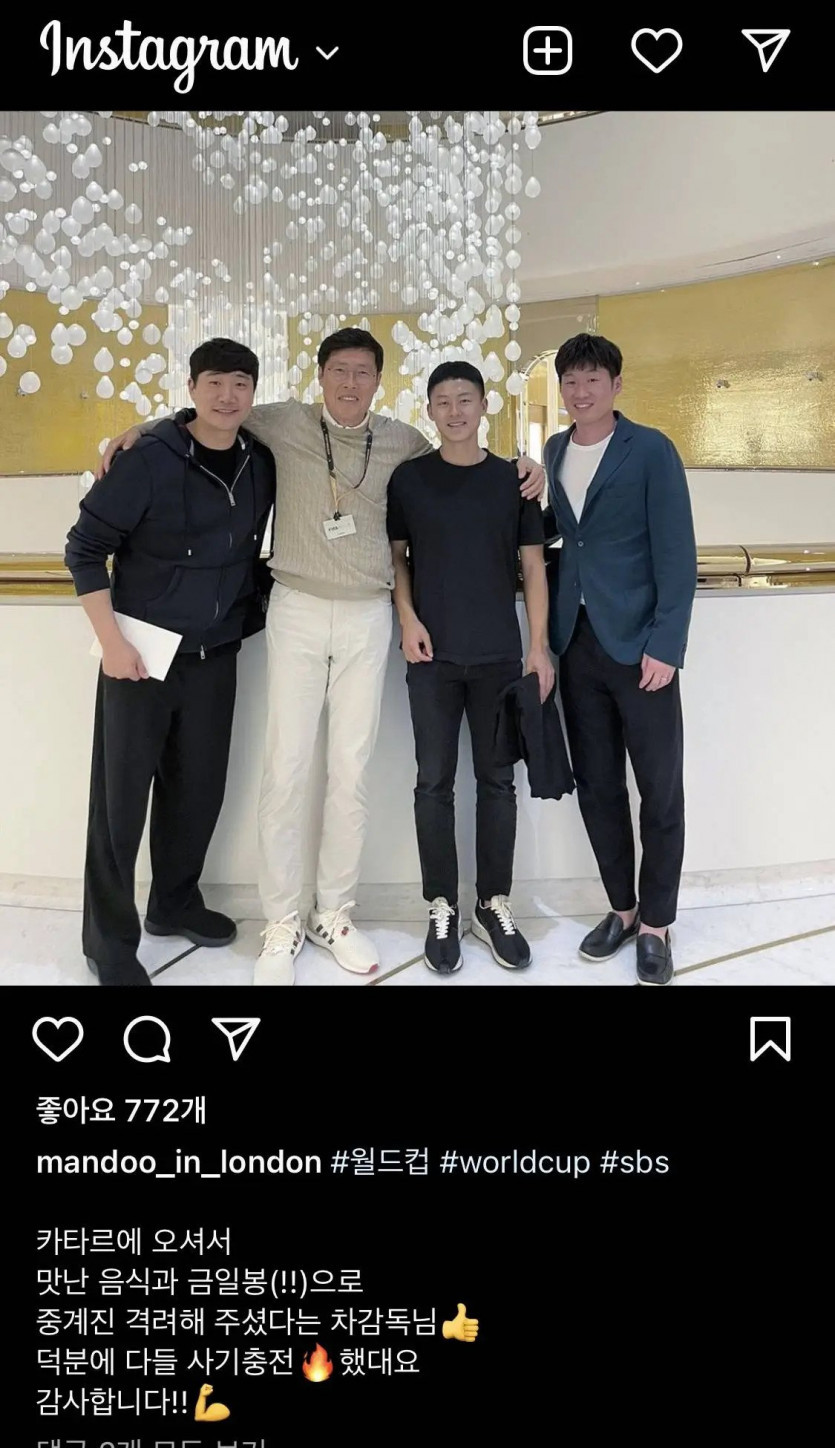
Task: Open the #worldcup hashtag
Action: [x=514, y=1162]
